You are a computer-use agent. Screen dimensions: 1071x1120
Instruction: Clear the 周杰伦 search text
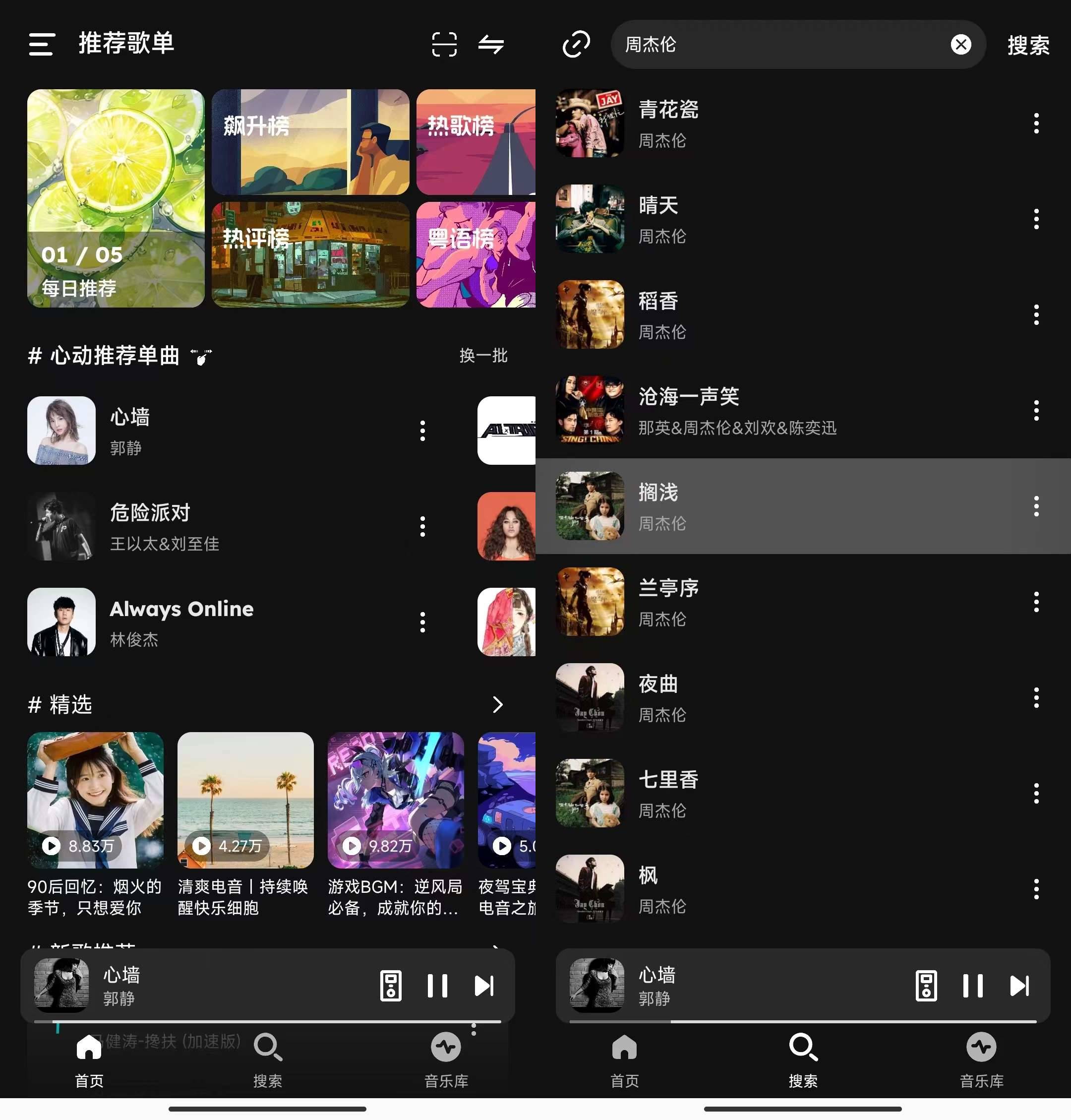[961, 45]
